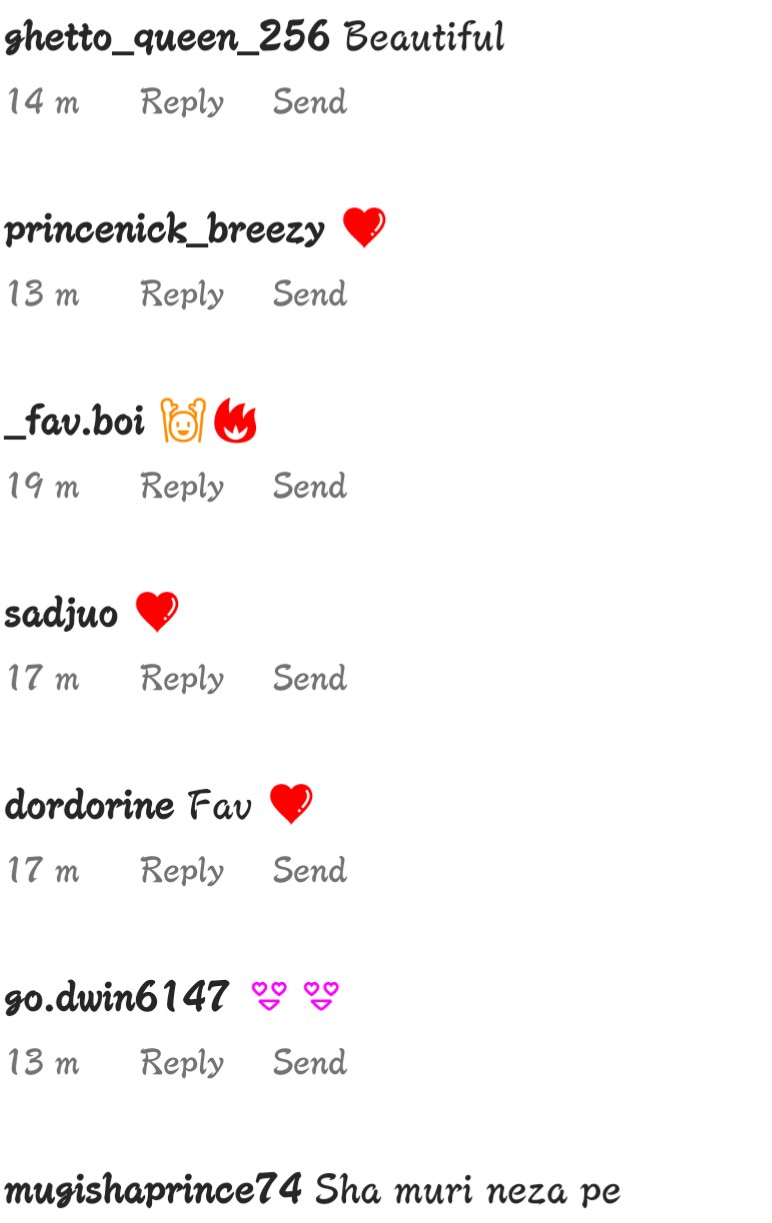Open mugishaprince74's profile
Viewport: 772px width, 1223px height.
click(x=153, y=1190)
